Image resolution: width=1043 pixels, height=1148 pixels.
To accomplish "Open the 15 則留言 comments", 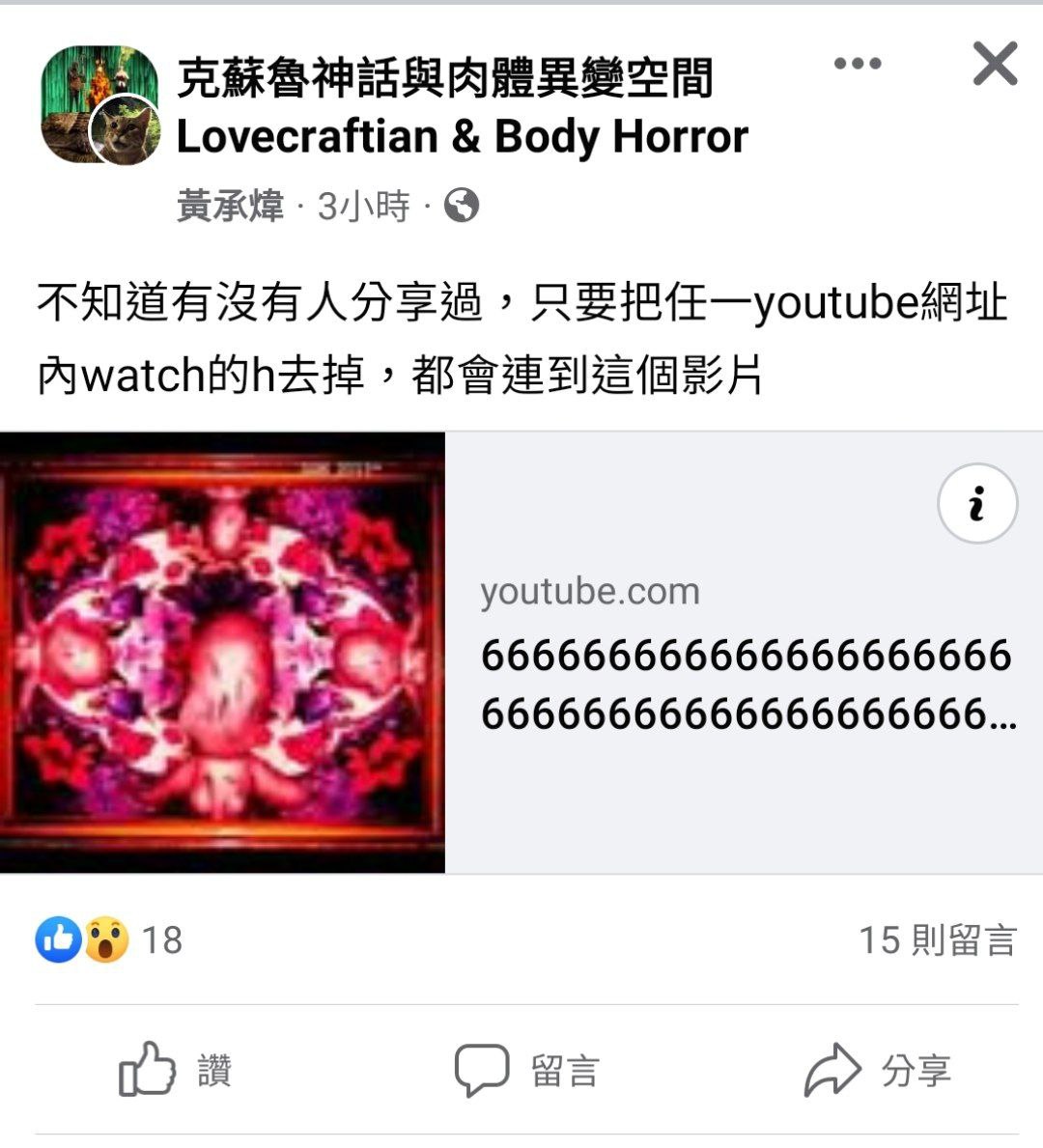I will pos(939,940).
